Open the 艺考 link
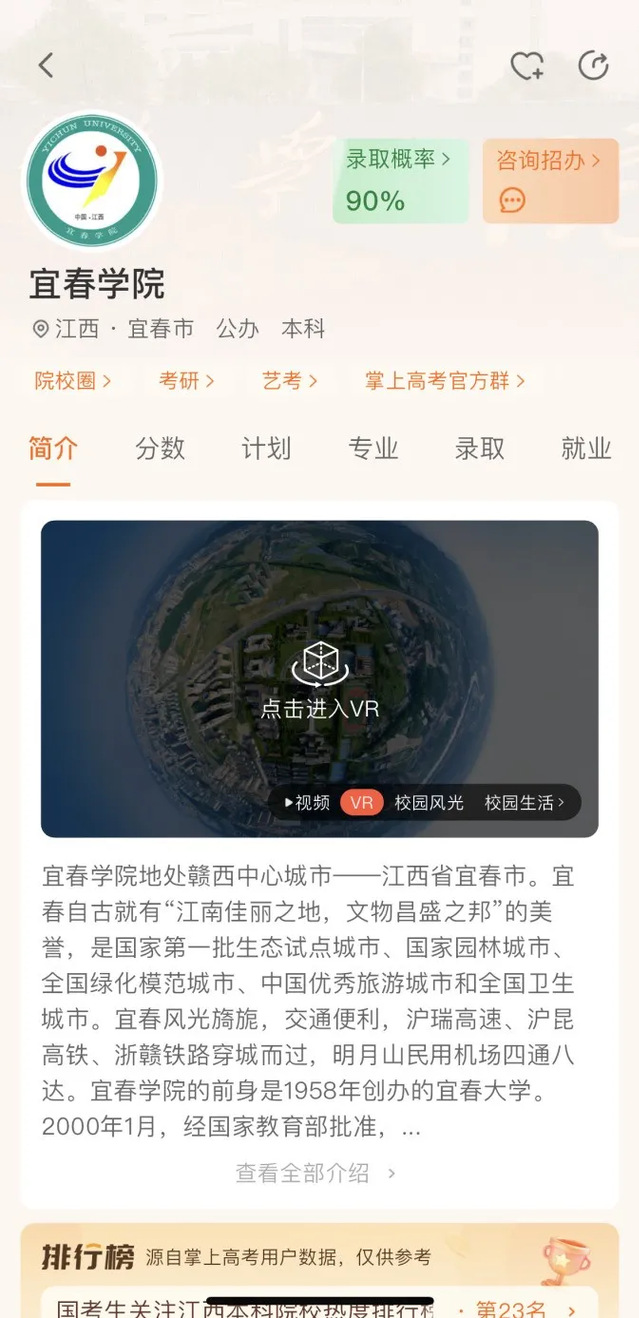Viewport: 639px width, 1318px height. point(289,380)
